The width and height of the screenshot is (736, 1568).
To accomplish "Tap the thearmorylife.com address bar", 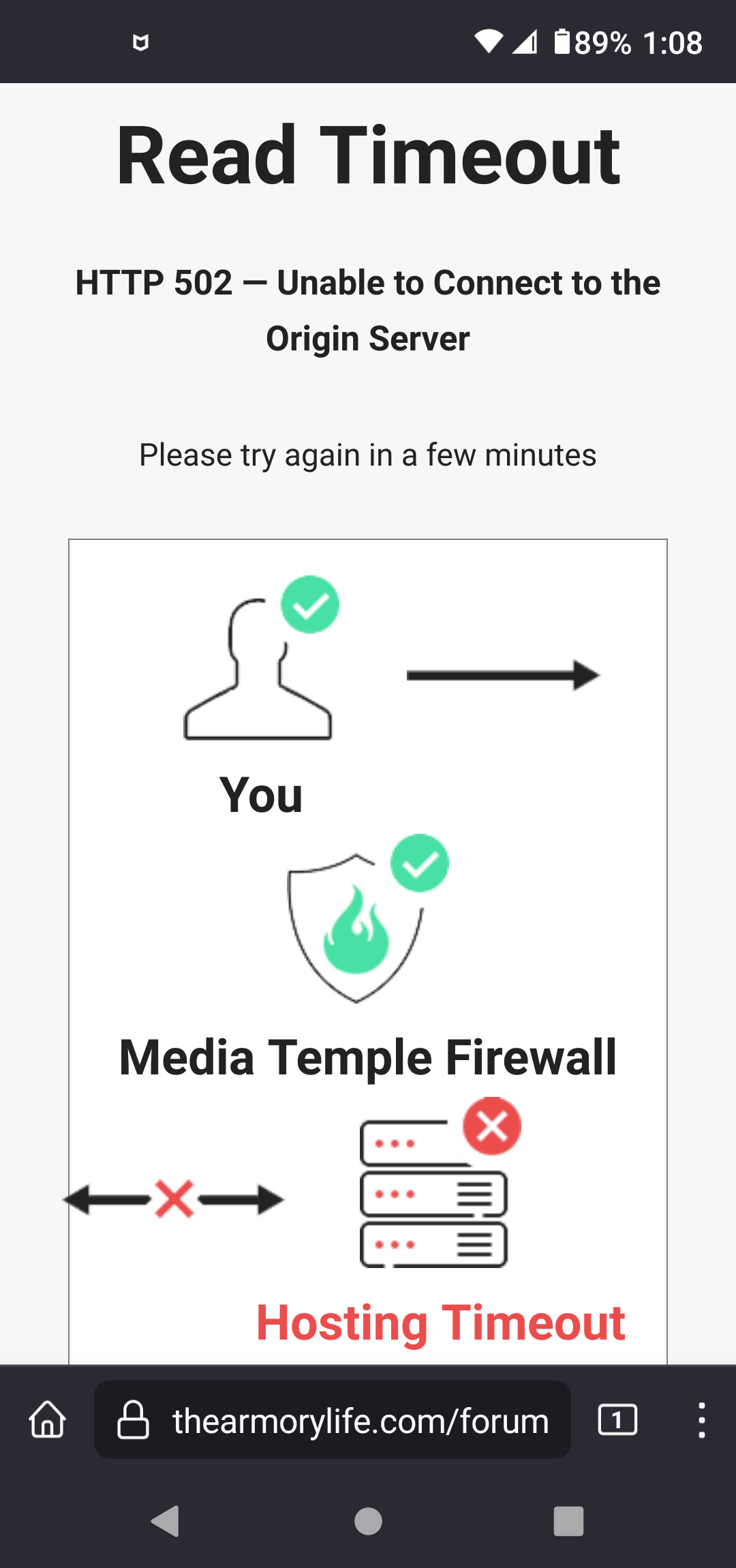I will [333, 1420].
